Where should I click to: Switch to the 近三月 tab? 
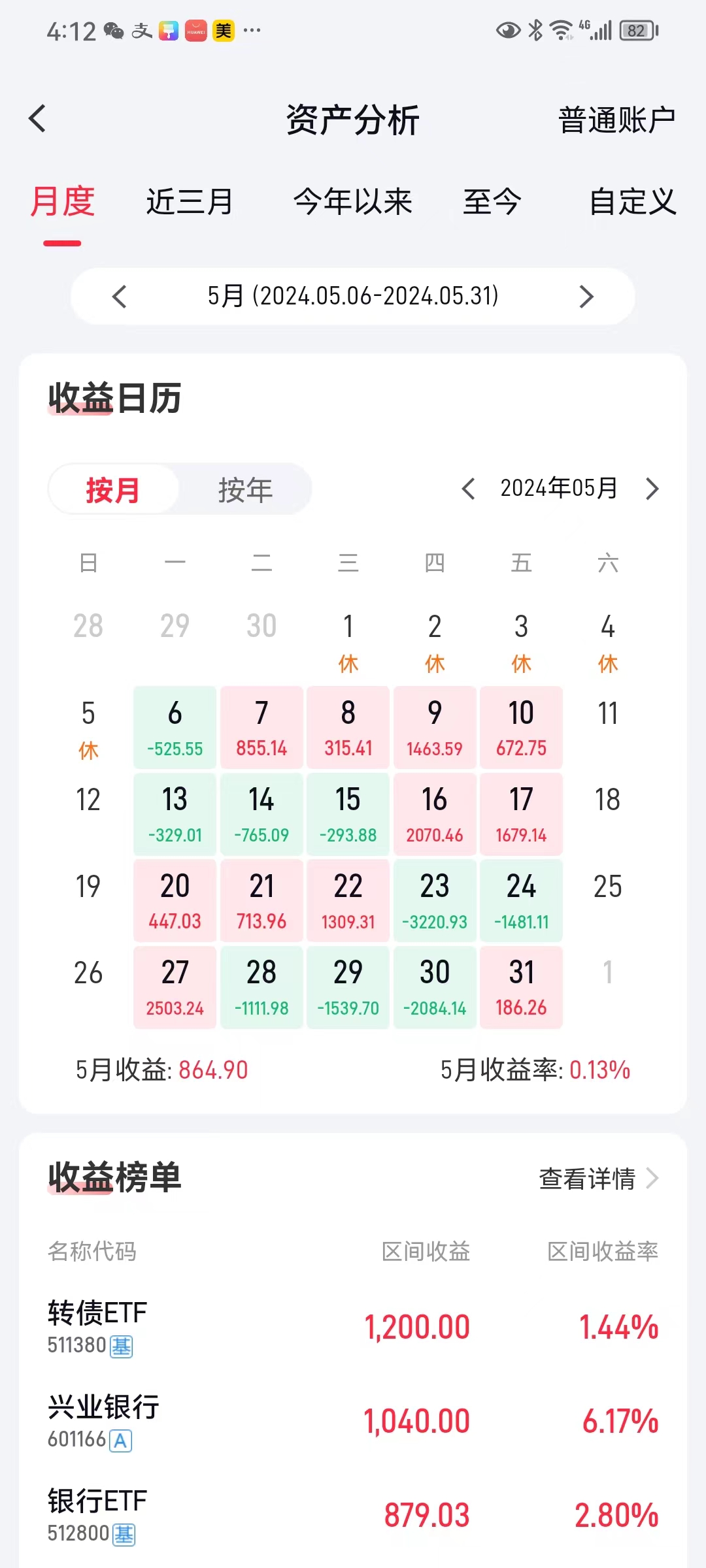190,201
